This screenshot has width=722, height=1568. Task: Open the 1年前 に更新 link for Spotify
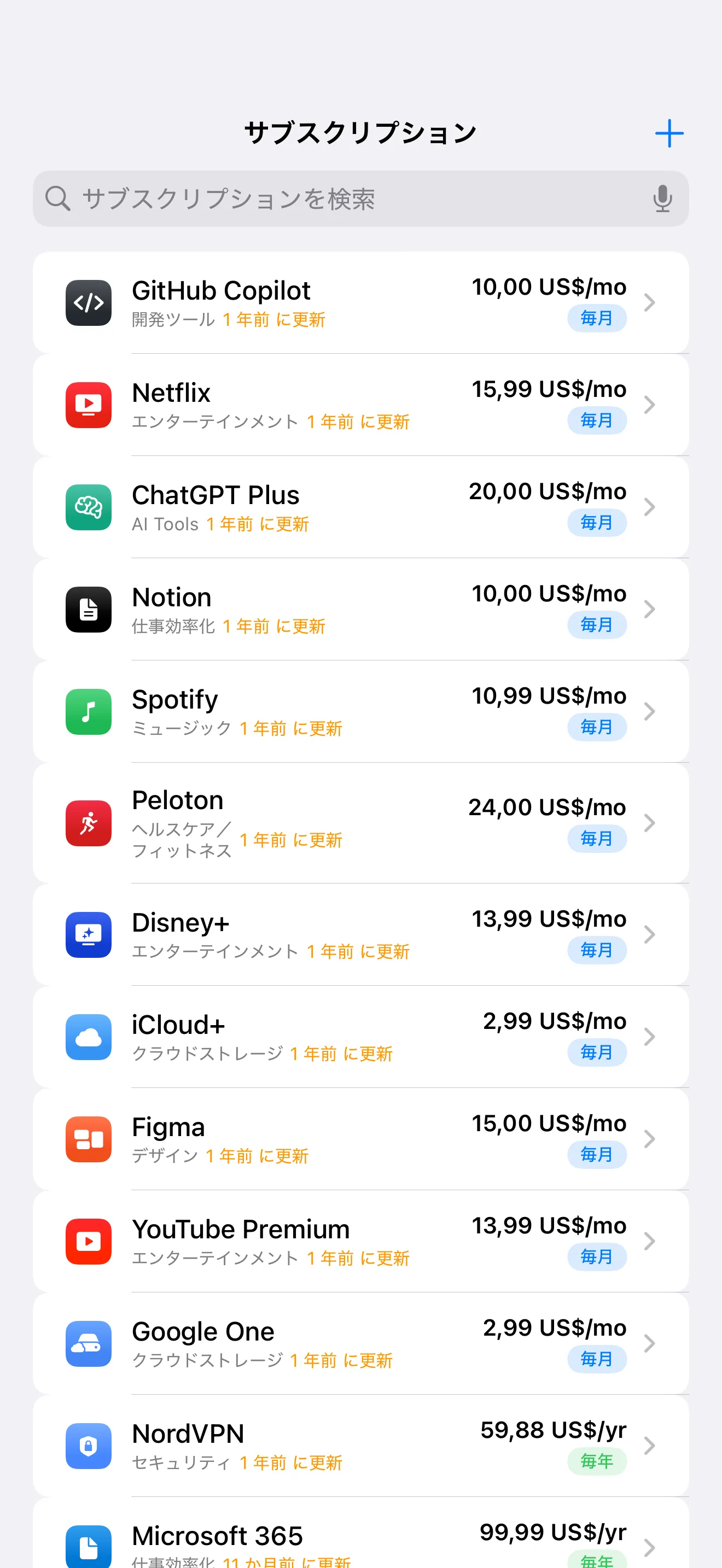pyautogui.click(x=290, y=729)
